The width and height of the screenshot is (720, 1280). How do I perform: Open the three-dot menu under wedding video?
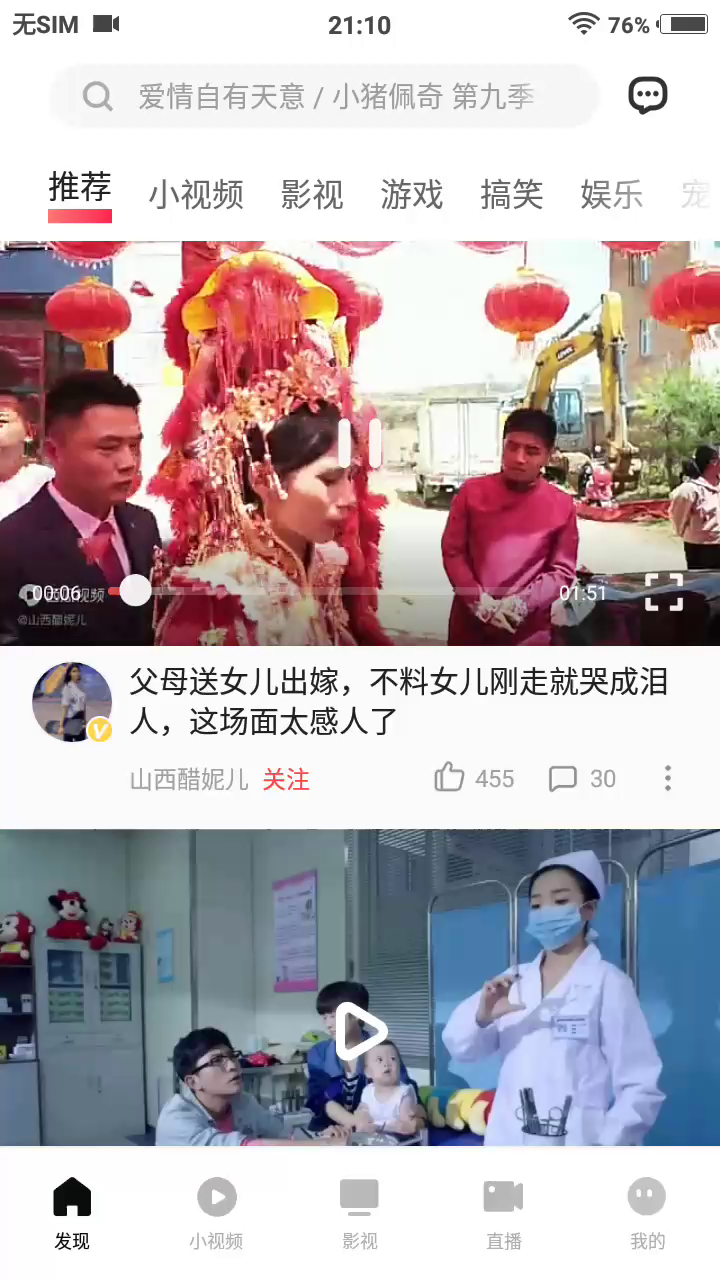point(667,778)
